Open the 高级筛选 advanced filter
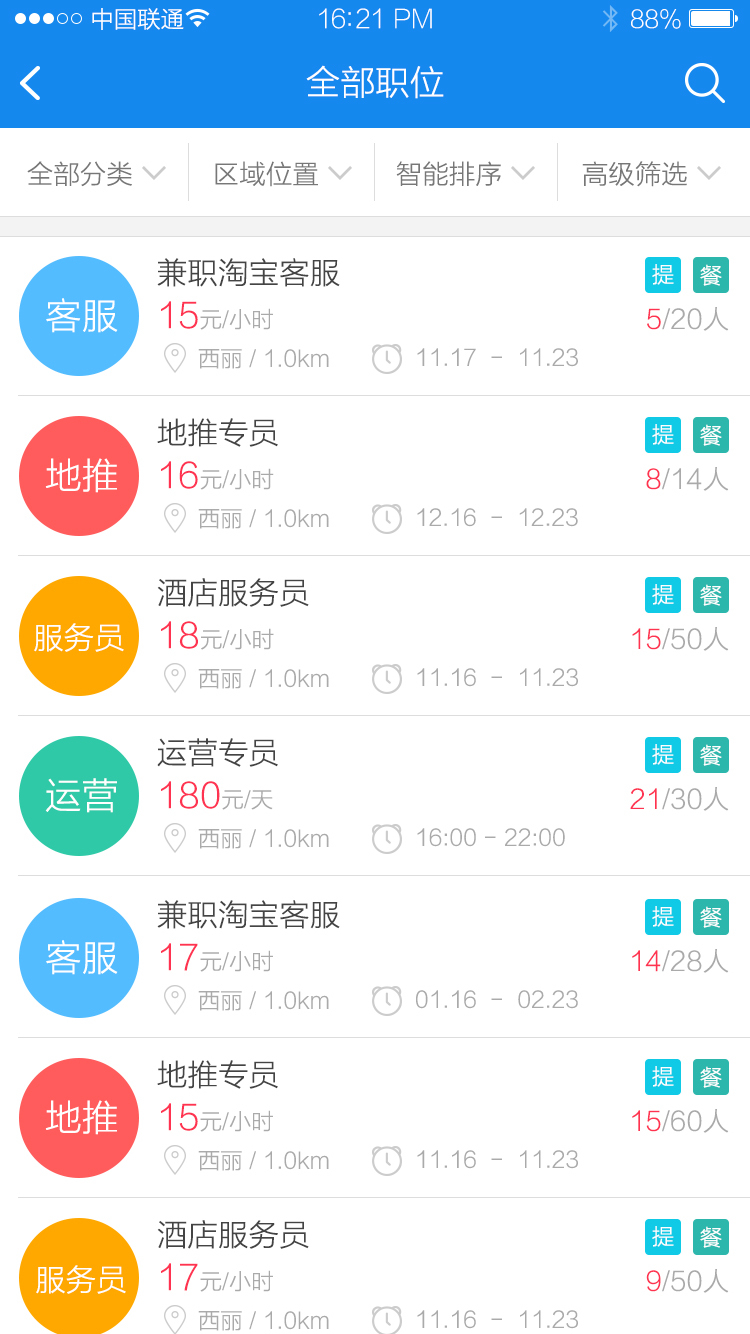The width and height of the screenshot is (750, 1334). [x=651, y=174]
